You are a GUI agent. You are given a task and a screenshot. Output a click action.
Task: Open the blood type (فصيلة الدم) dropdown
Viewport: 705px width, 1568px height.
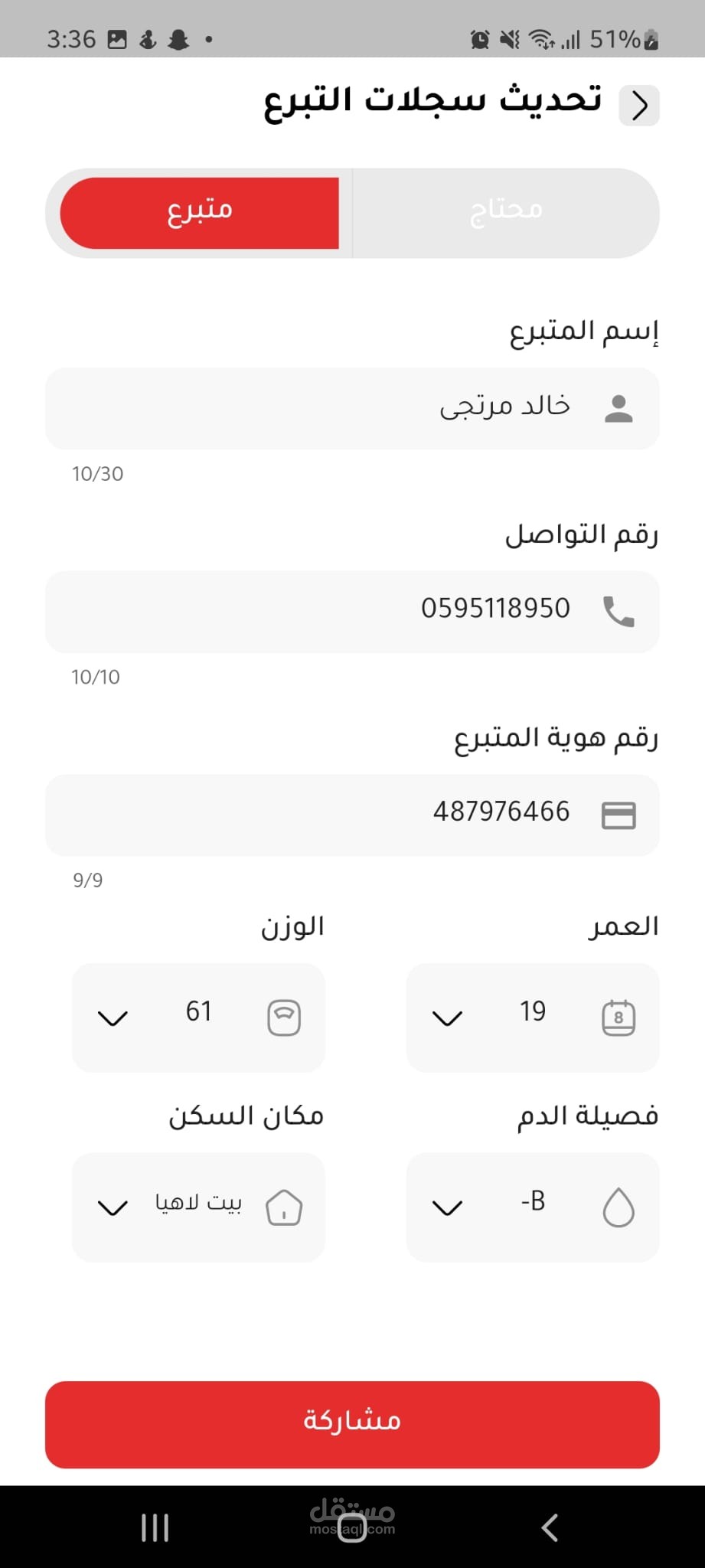533,1207
